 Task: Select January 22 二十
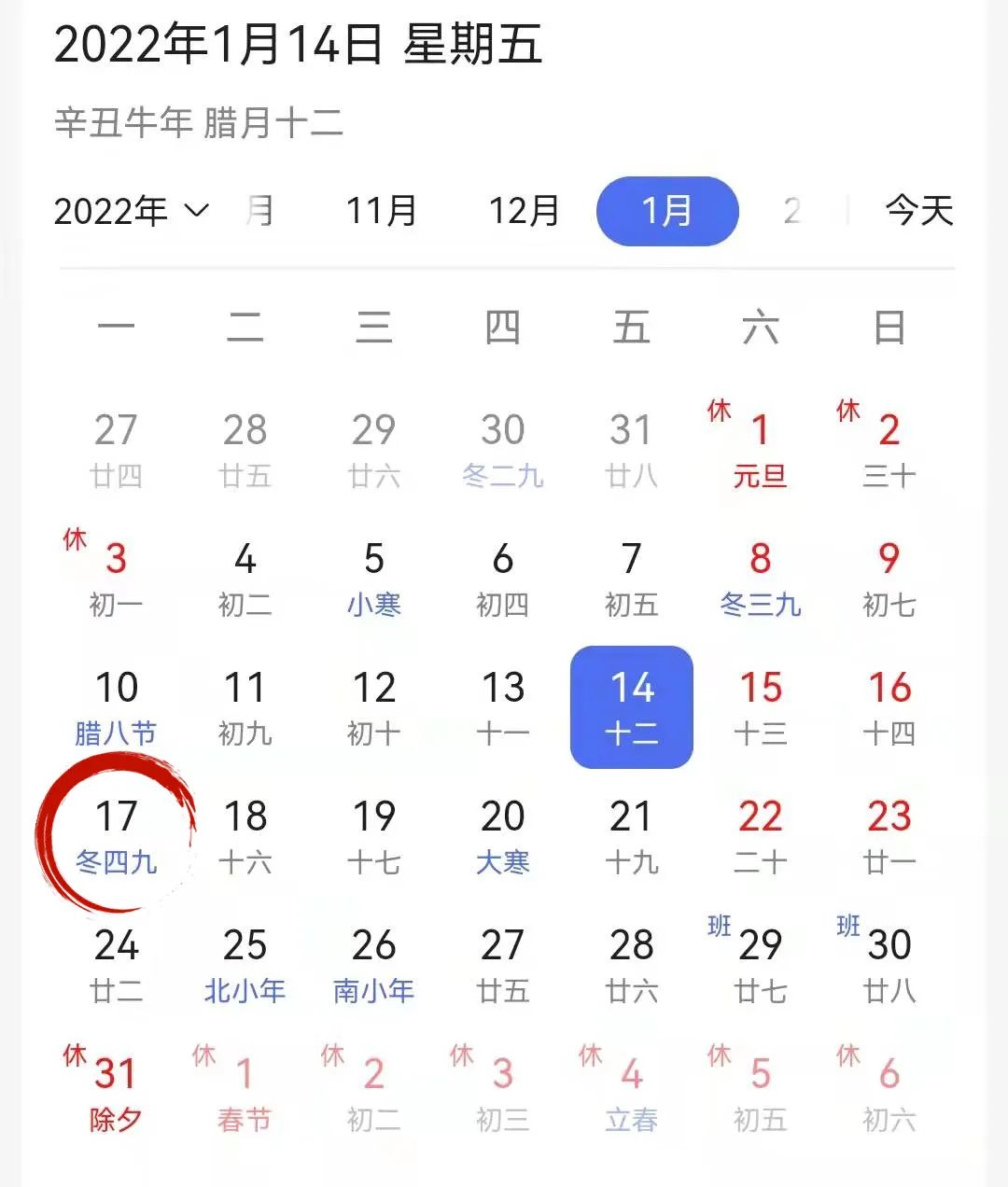pos(760,836)
